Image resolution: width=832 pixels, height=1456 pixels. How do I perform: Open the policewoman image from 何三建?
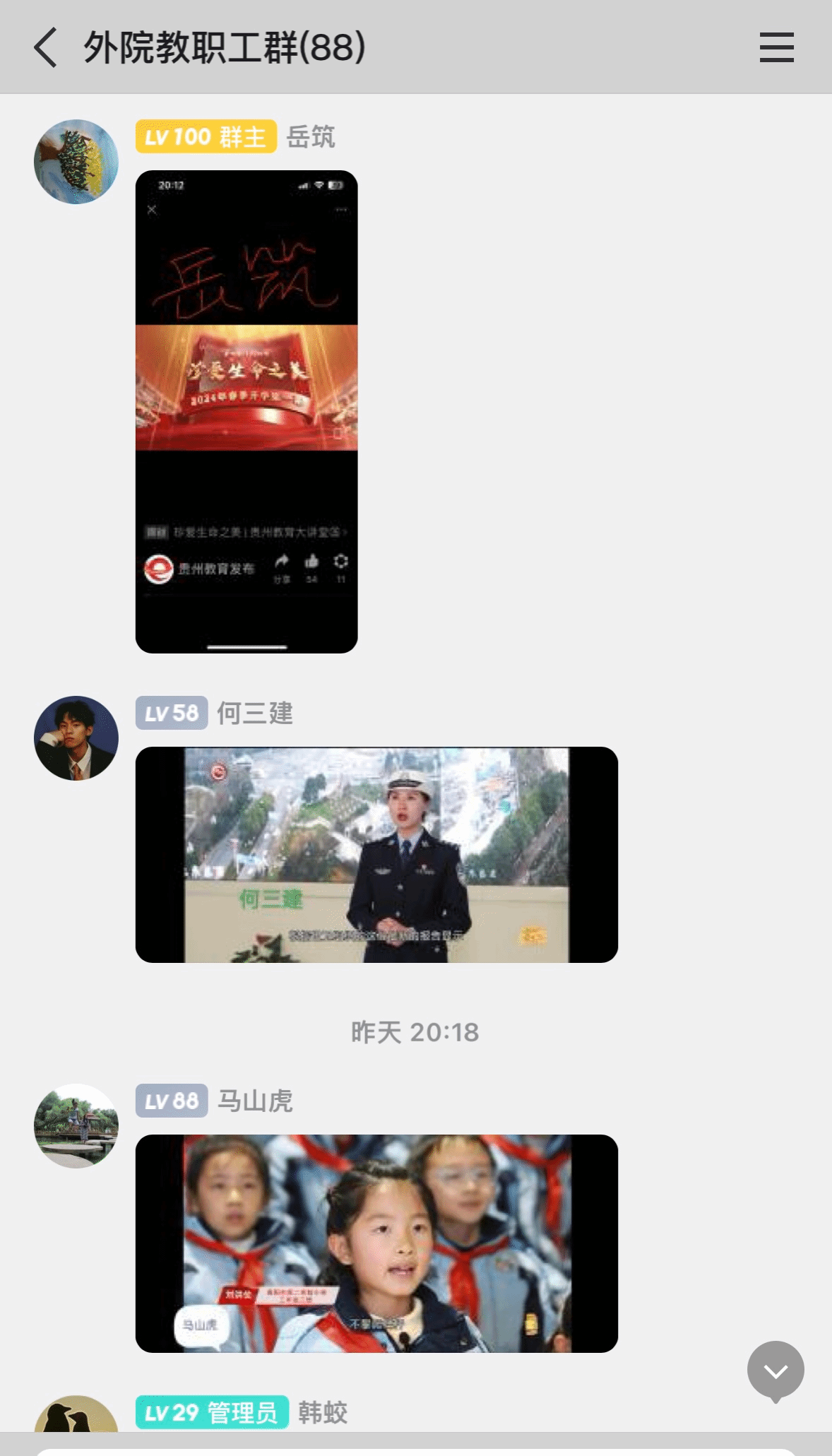pos(376,854)
